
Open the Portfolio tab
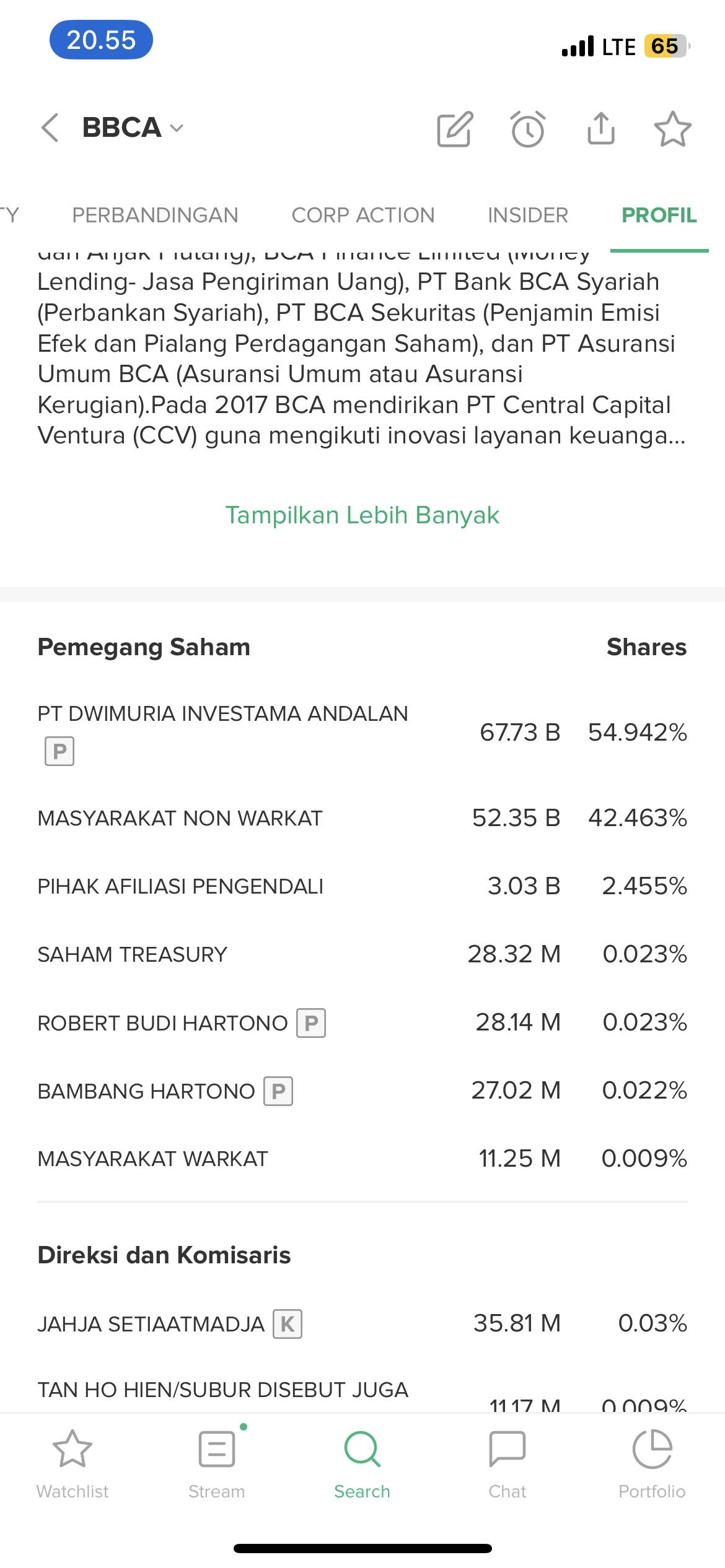click(x=652, y=1464)
